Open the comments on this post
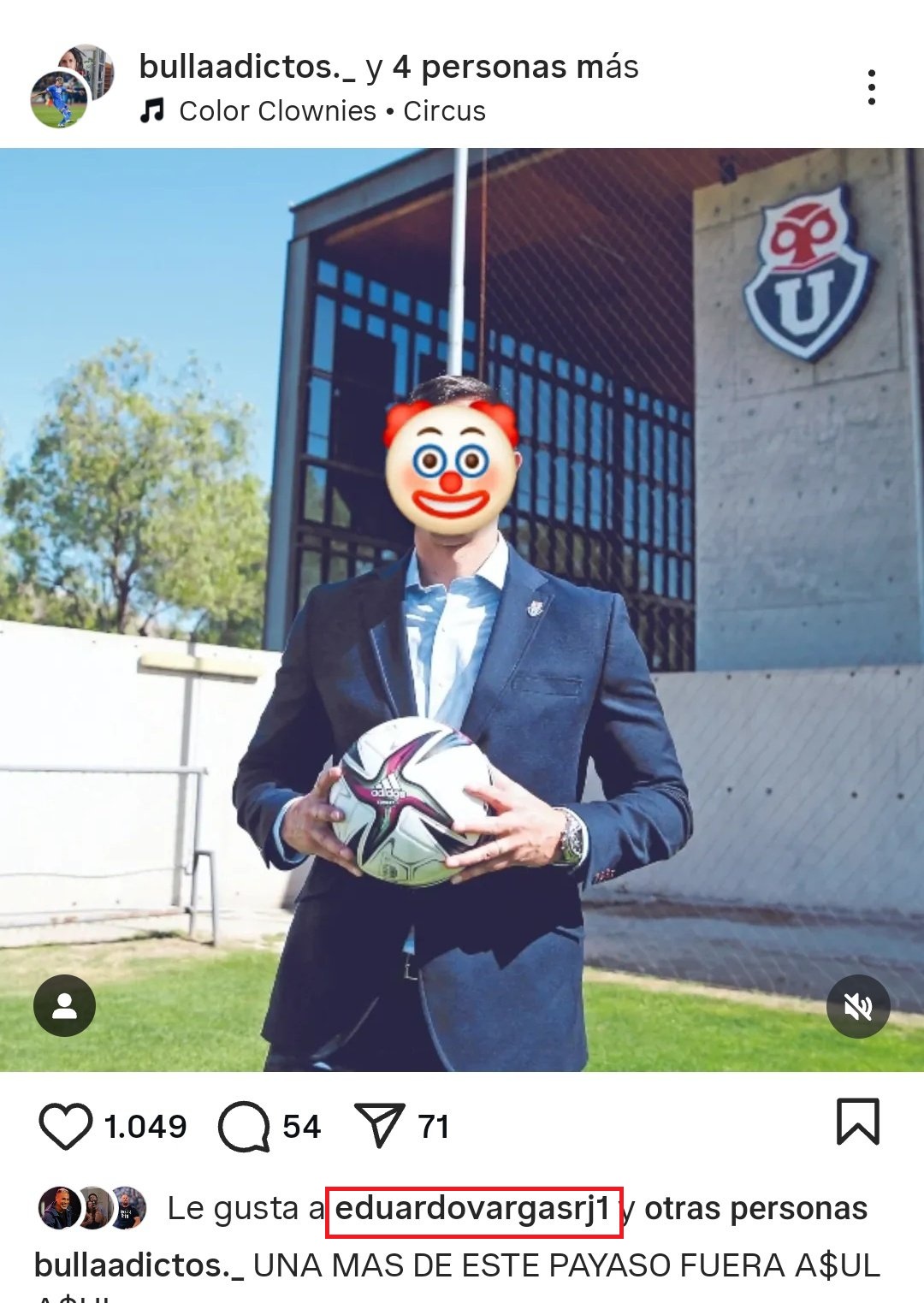Image resolution: width=924 pixels, height=1303 pixels. tap(244, 1126)
